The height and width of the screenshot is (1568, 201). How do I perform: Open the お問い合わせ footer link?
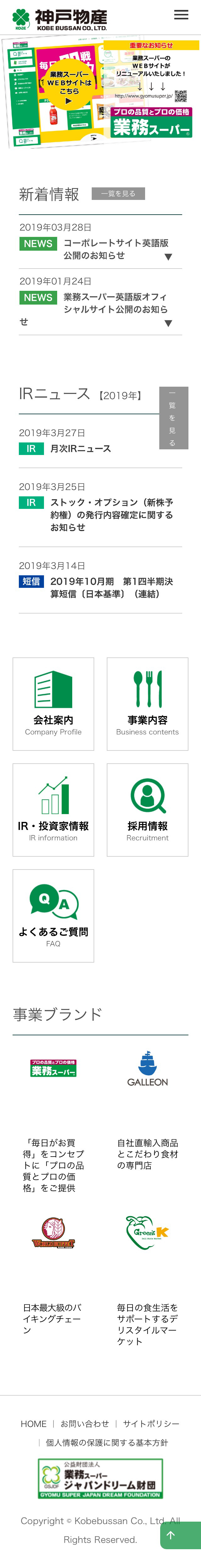[x=84, y=1424]
